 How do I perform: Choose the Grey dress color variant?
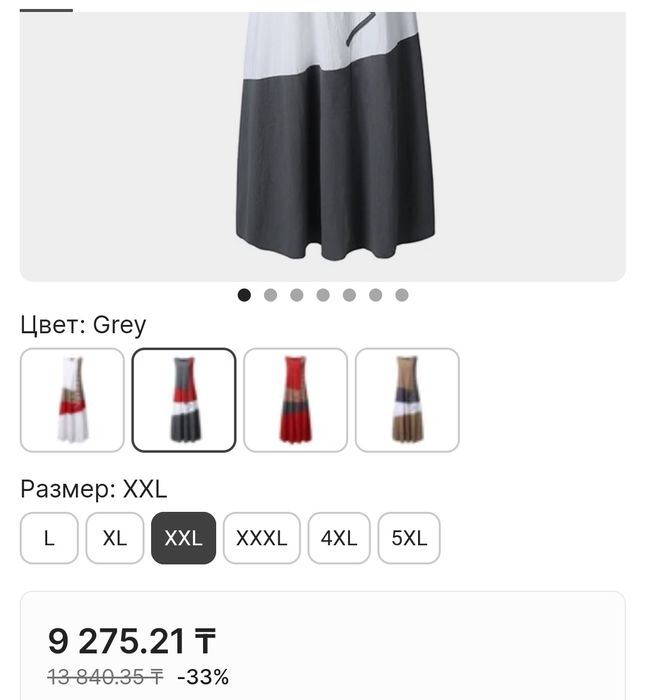tap(184, 400)
